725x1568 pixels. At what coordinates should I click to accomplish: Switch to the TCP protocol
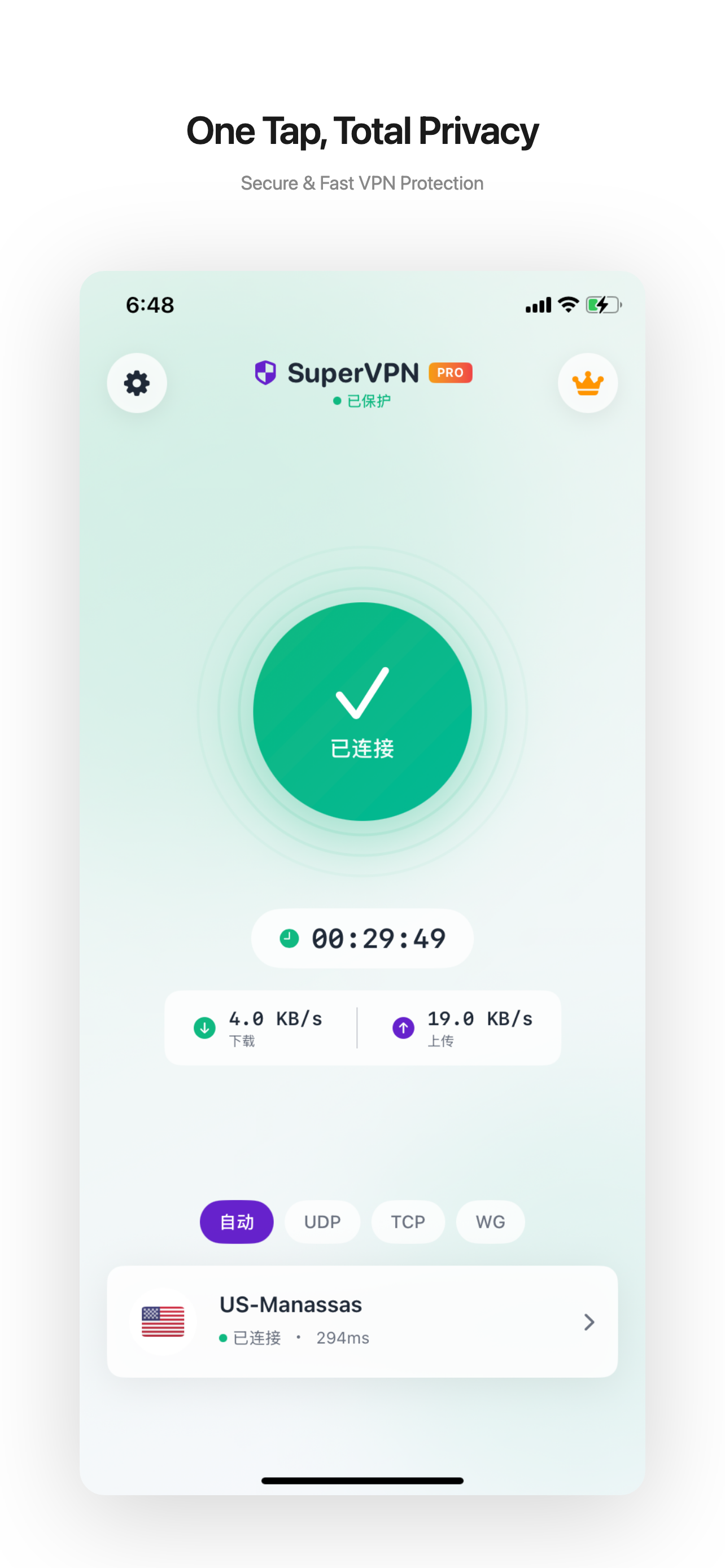pos(408,1221)
